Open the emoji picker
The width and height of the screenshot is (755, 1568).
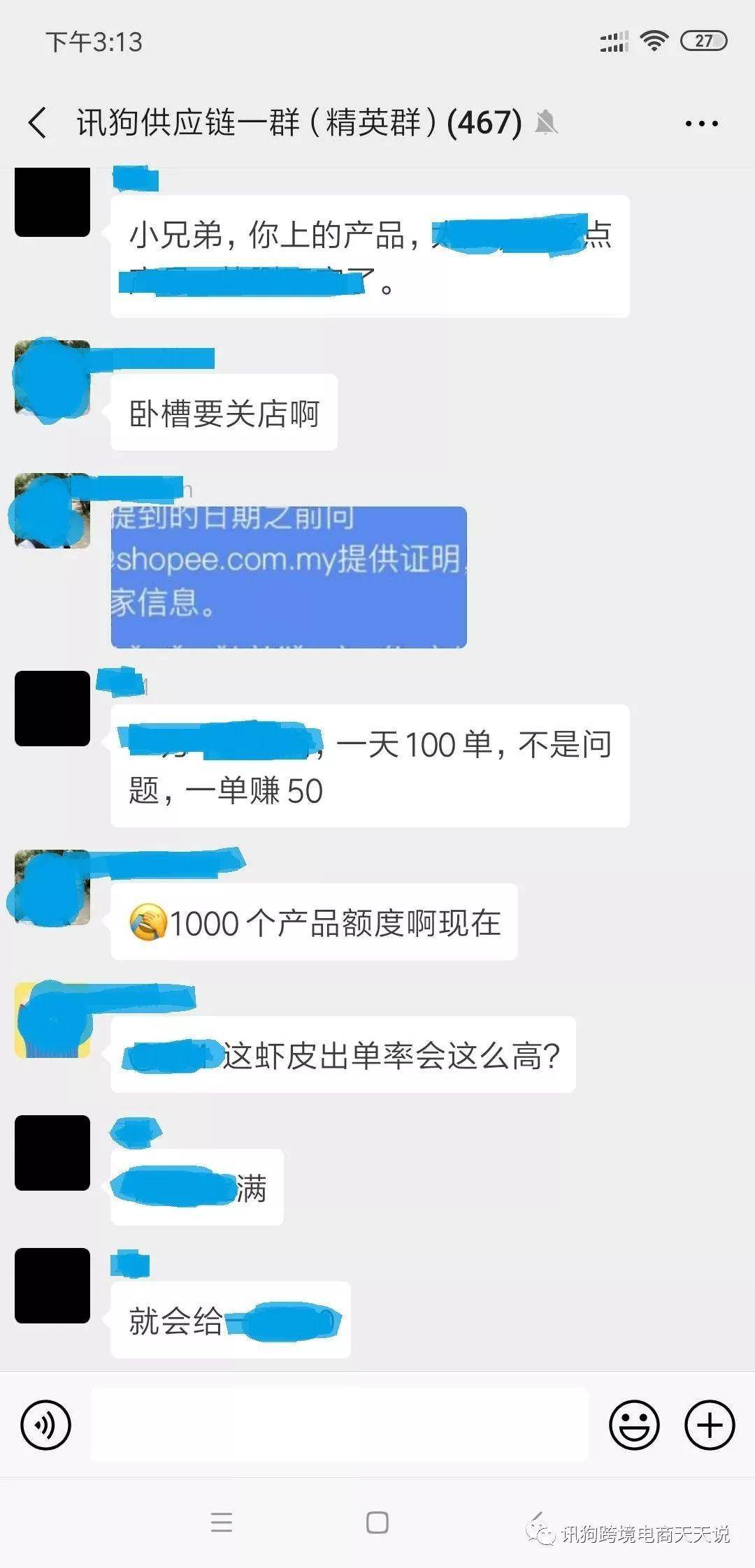(x=634, y=1425)
